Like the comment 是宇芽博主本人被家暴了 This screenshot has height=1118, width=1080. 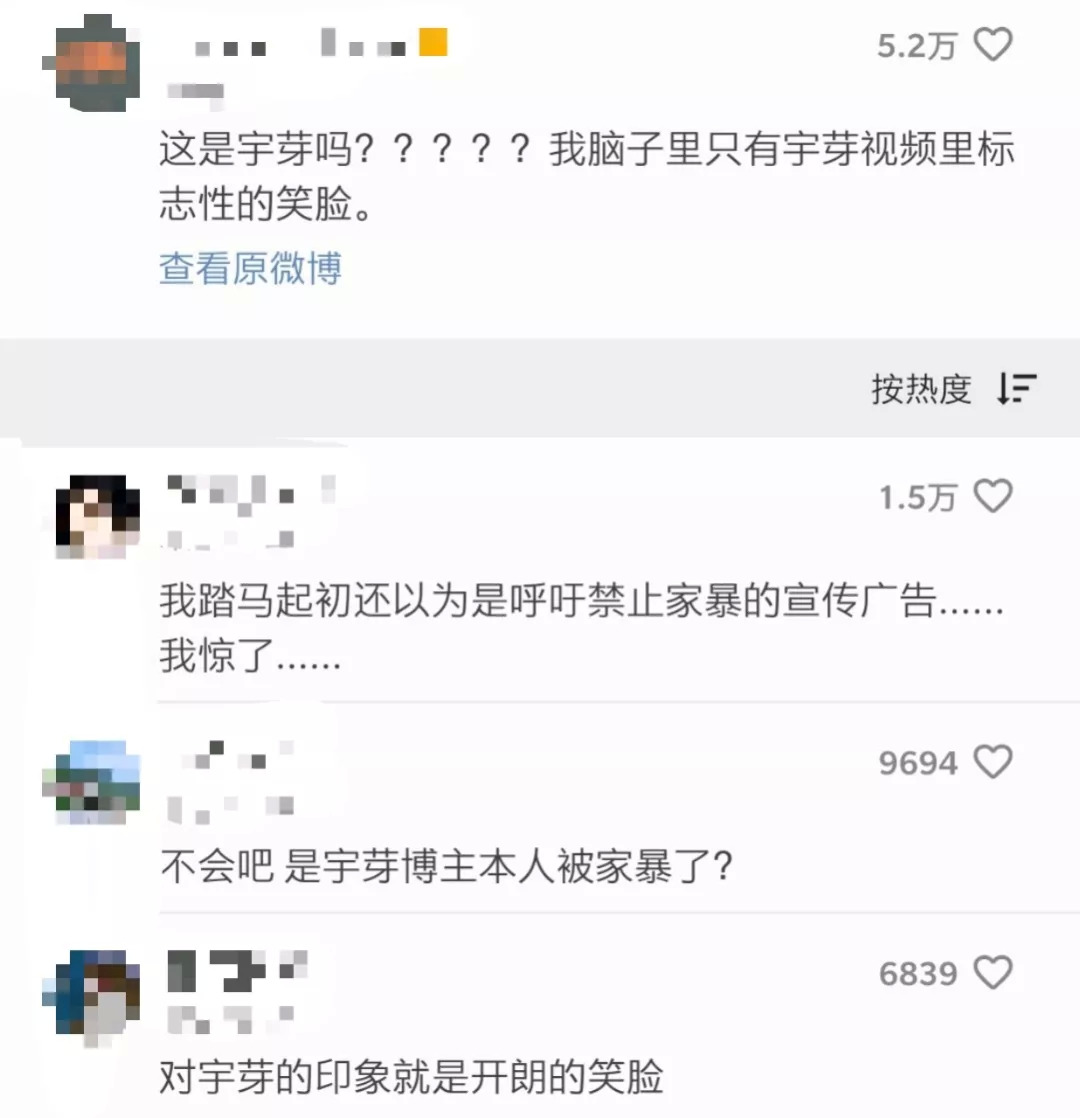click(993, 763)
